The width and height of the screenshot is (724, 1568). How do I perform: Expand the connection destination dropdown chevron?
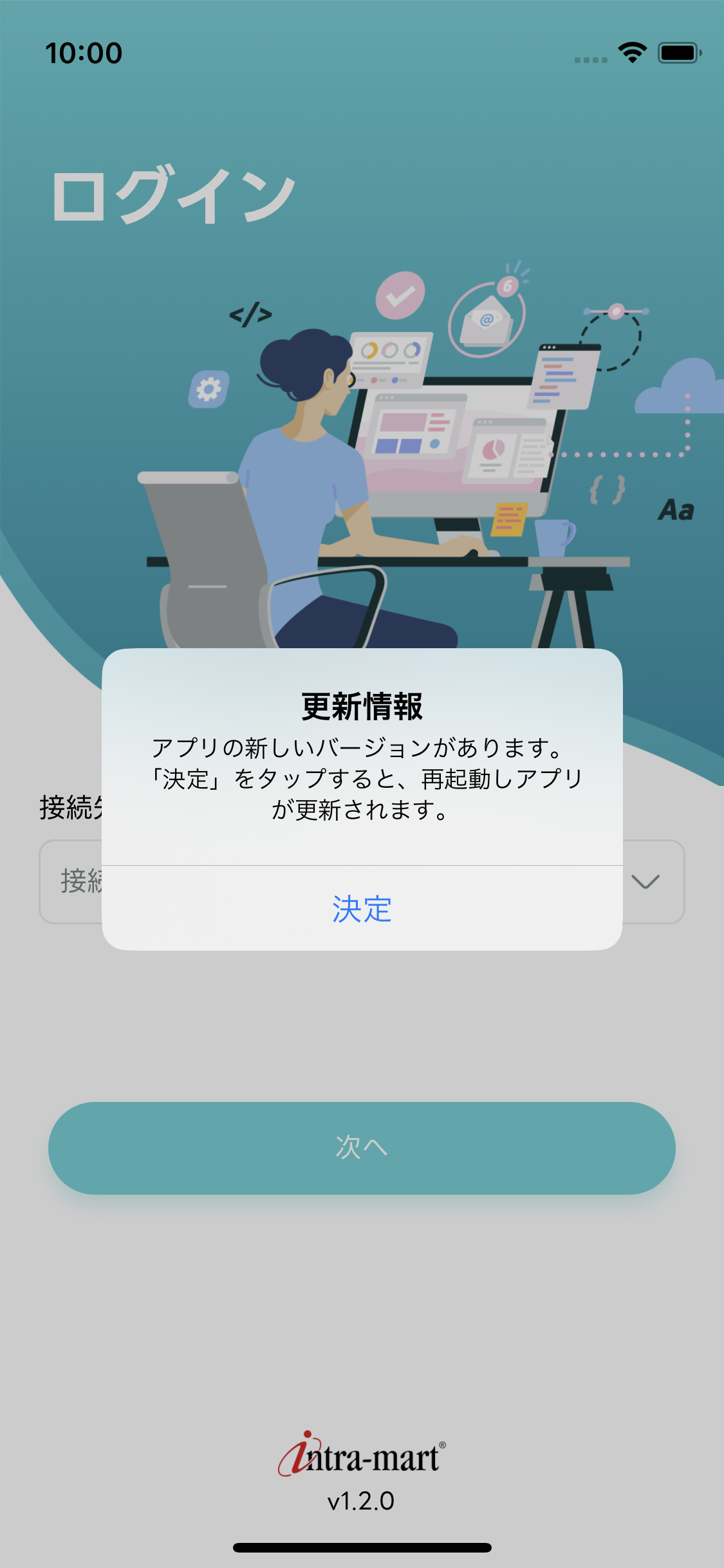click(x=645, y=882)
